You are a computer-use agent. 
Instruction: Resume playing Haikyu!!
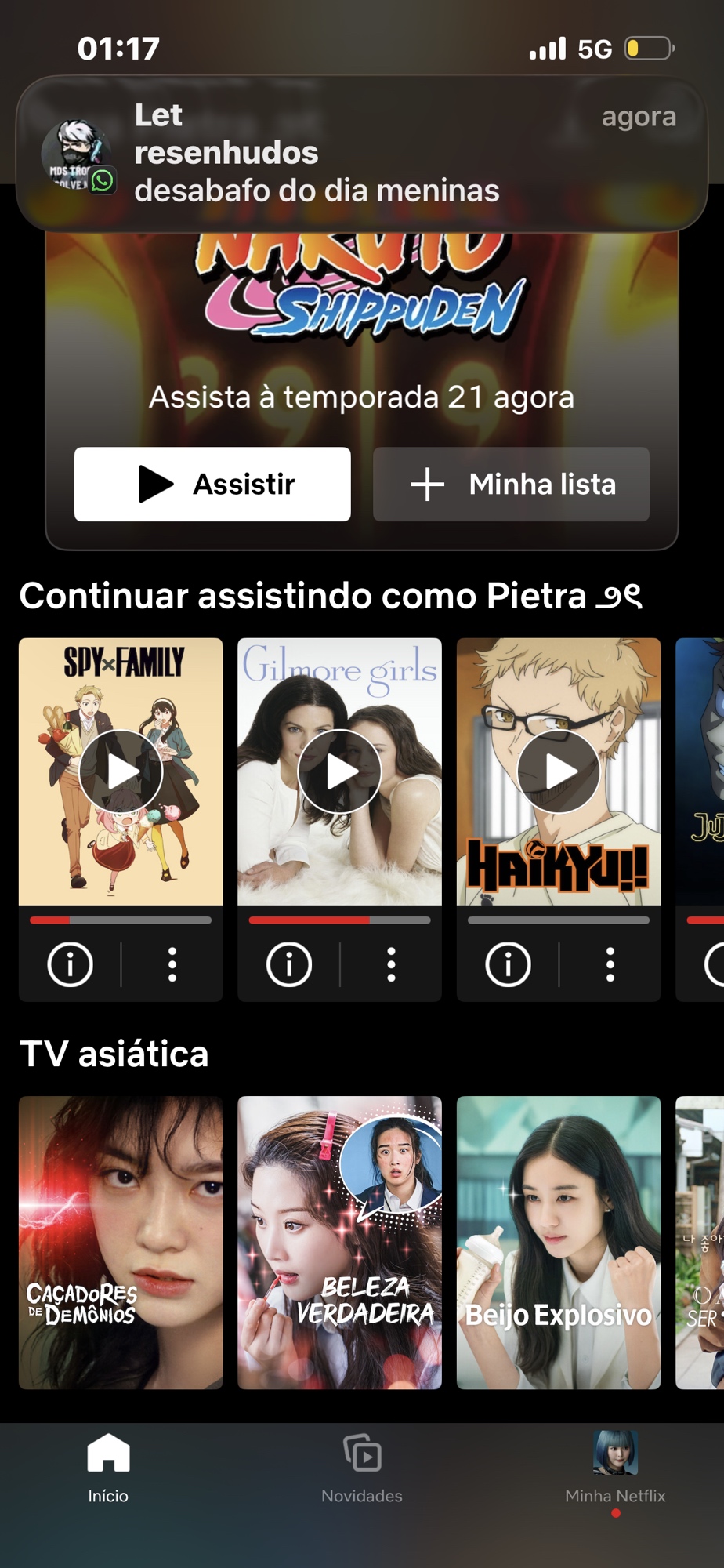pyautogui.click(x=559, y=771)
